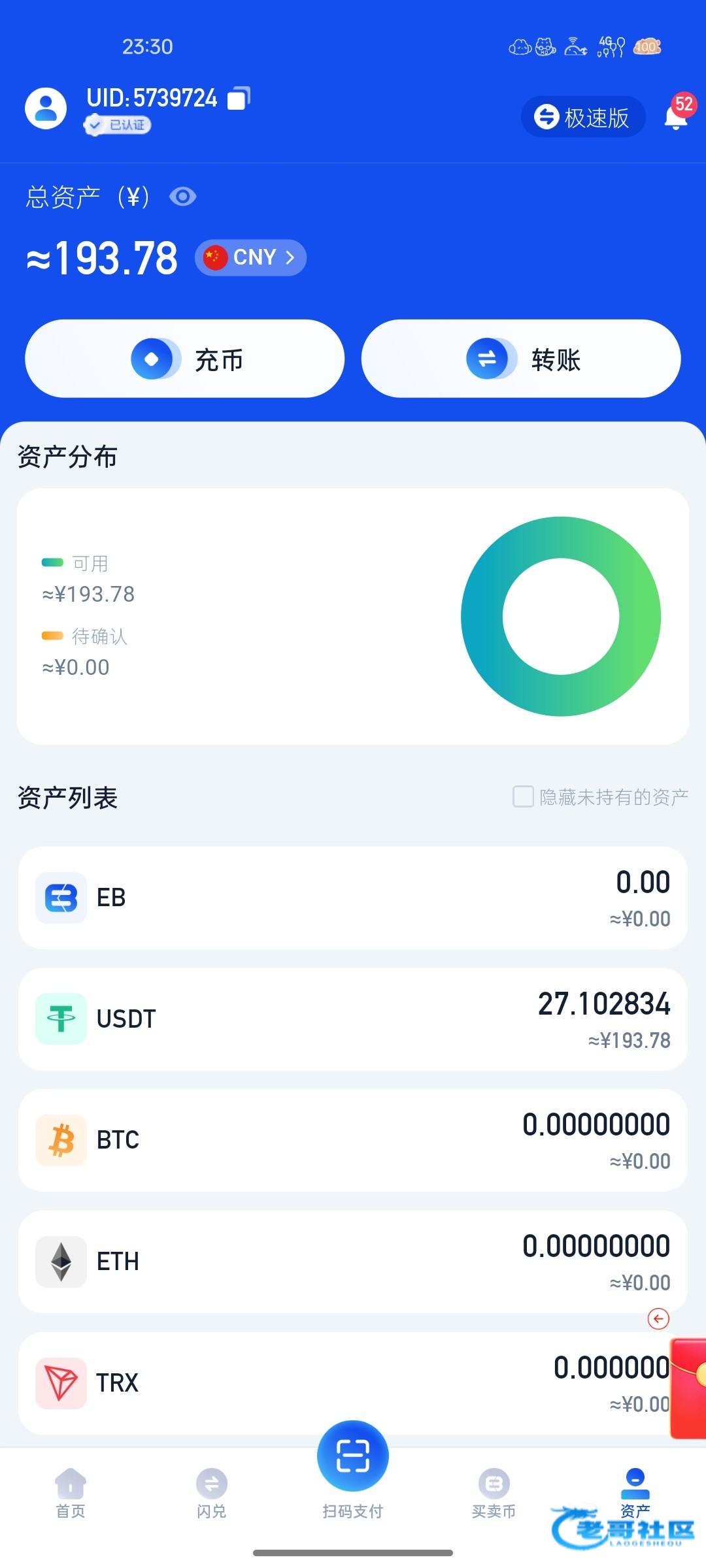Switch to 极速版 mode
Screen dimensions: 706x1568
tap(582, 118)
